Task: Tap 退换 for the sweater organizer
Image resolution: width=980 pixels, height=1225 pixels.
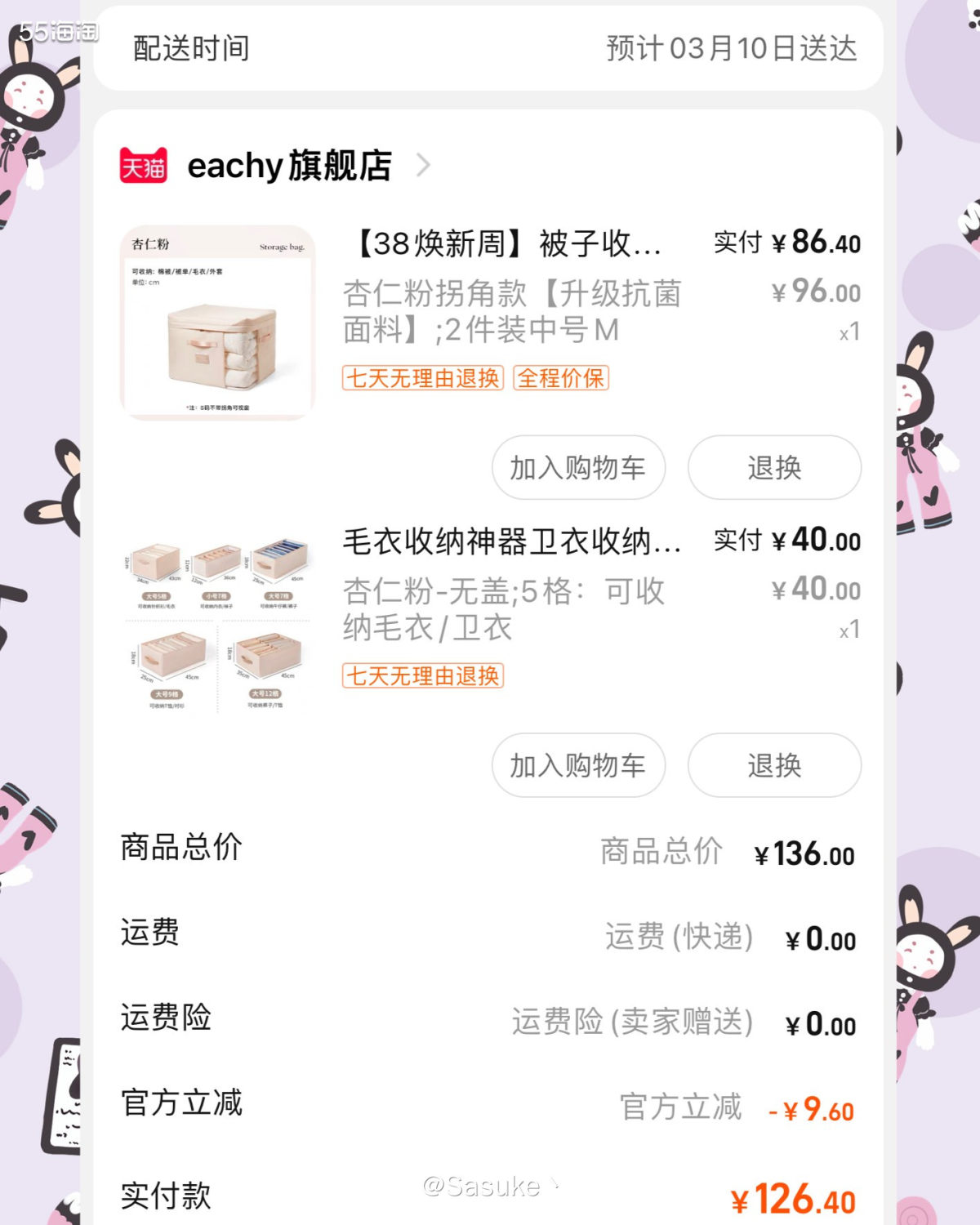Action: point(773,765)
